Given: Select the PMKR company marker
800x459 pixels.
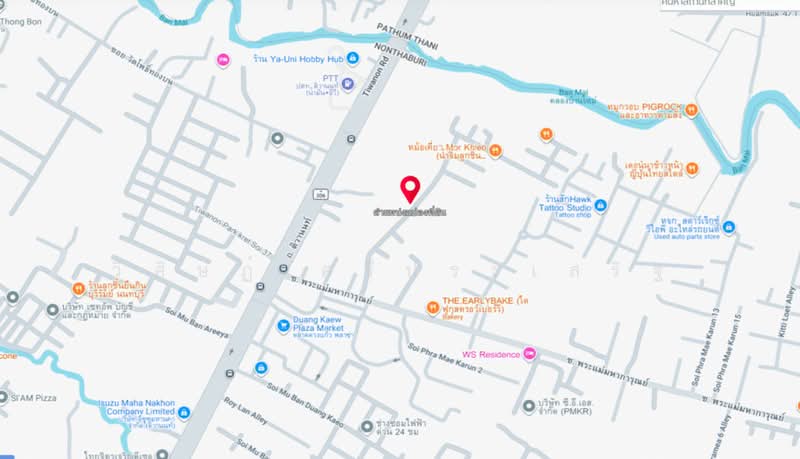Looking at the screenshot, I should tap(528, 405).
